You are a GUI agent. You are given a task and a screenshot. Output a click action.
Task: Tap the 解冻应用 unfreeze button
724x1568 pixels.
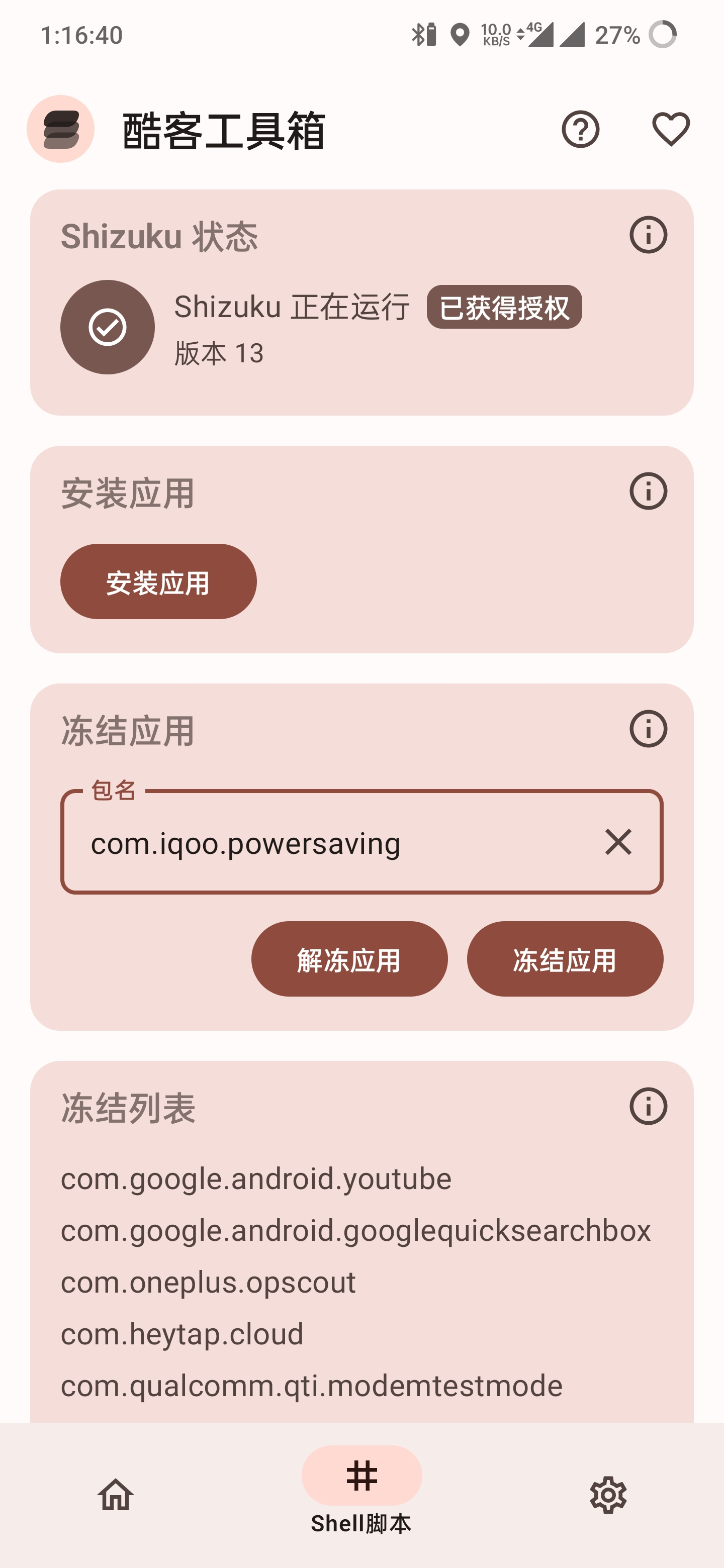pyautogui.click(x=349, y=959)
